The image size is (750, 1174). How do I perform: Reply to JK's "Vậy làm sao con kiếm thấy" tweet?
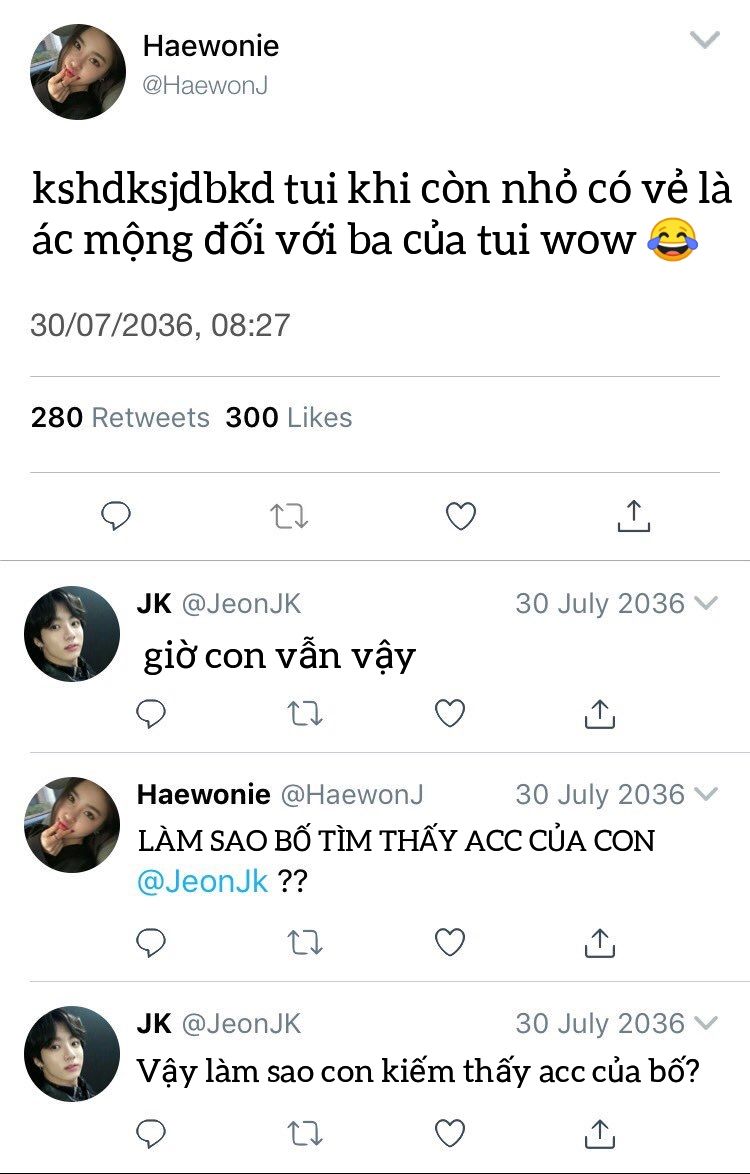[151, 1132]
